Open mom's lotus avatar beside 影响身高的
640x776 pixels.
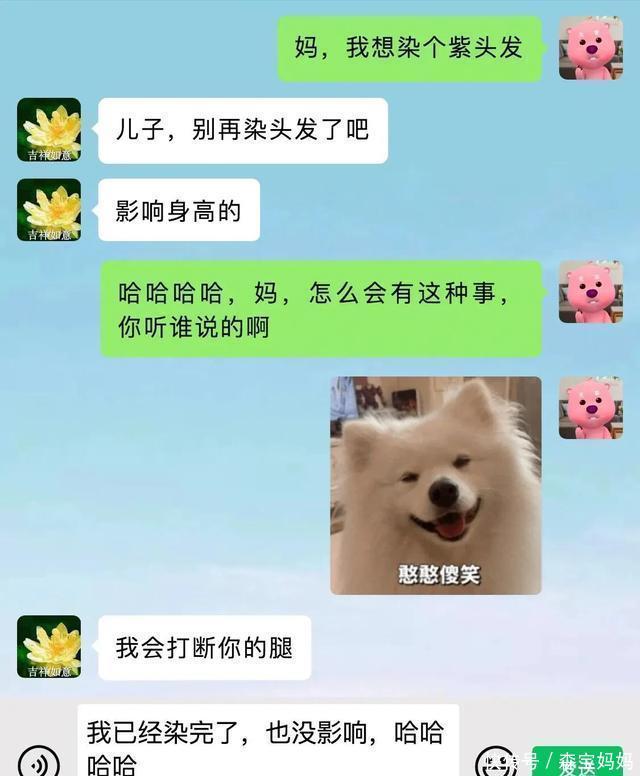tap(49, 210)
